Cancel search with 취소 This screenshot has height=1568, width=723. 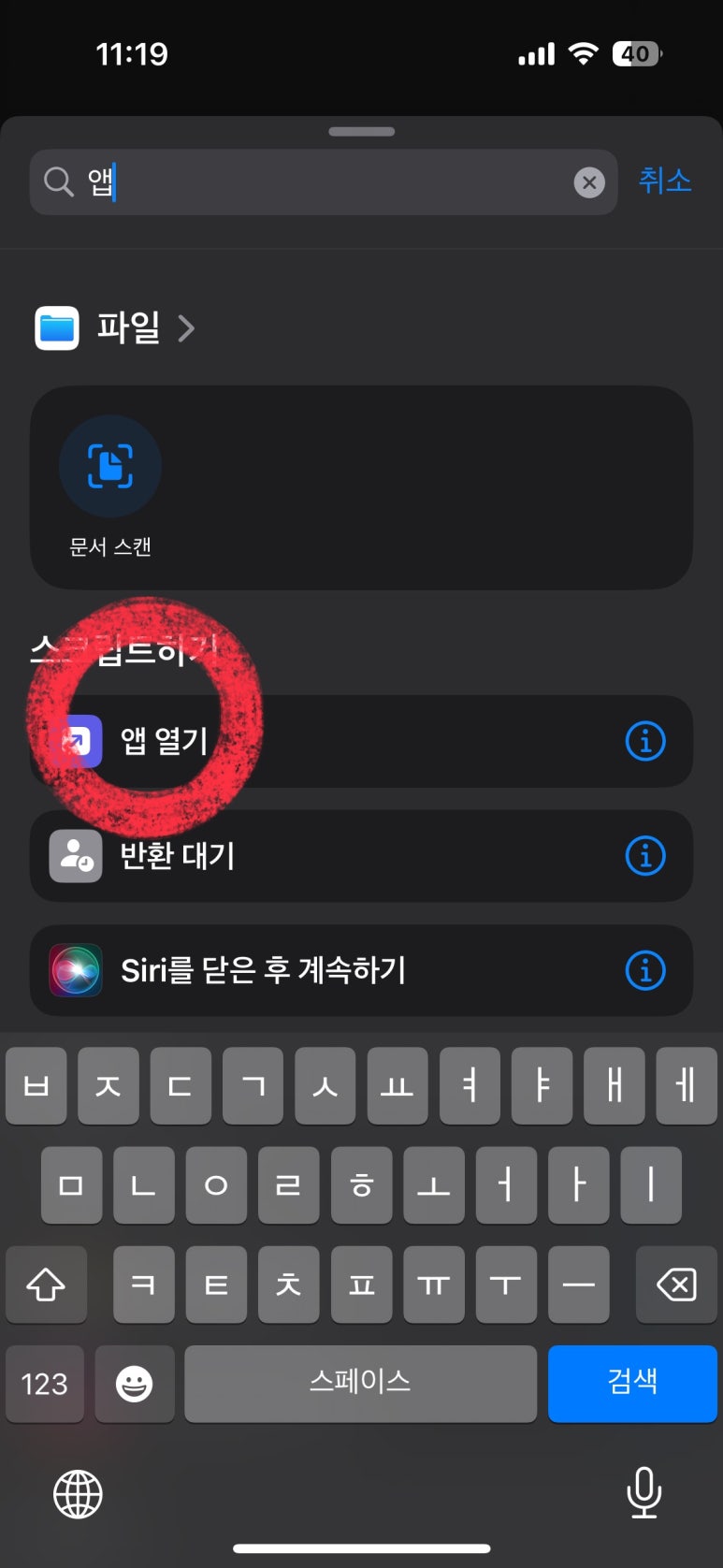point(665,181)
